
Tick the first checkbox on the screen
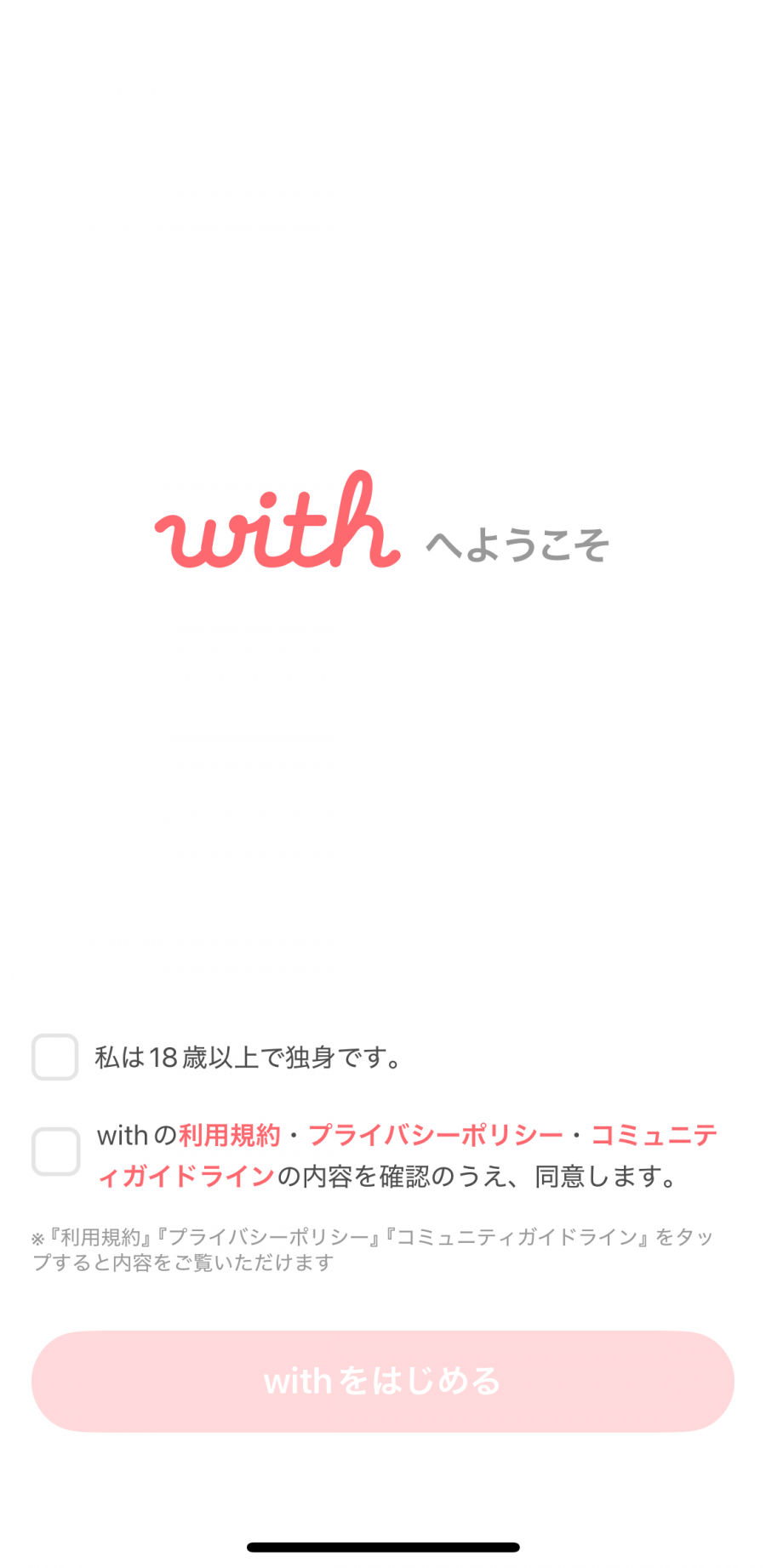click(54, 1057)
